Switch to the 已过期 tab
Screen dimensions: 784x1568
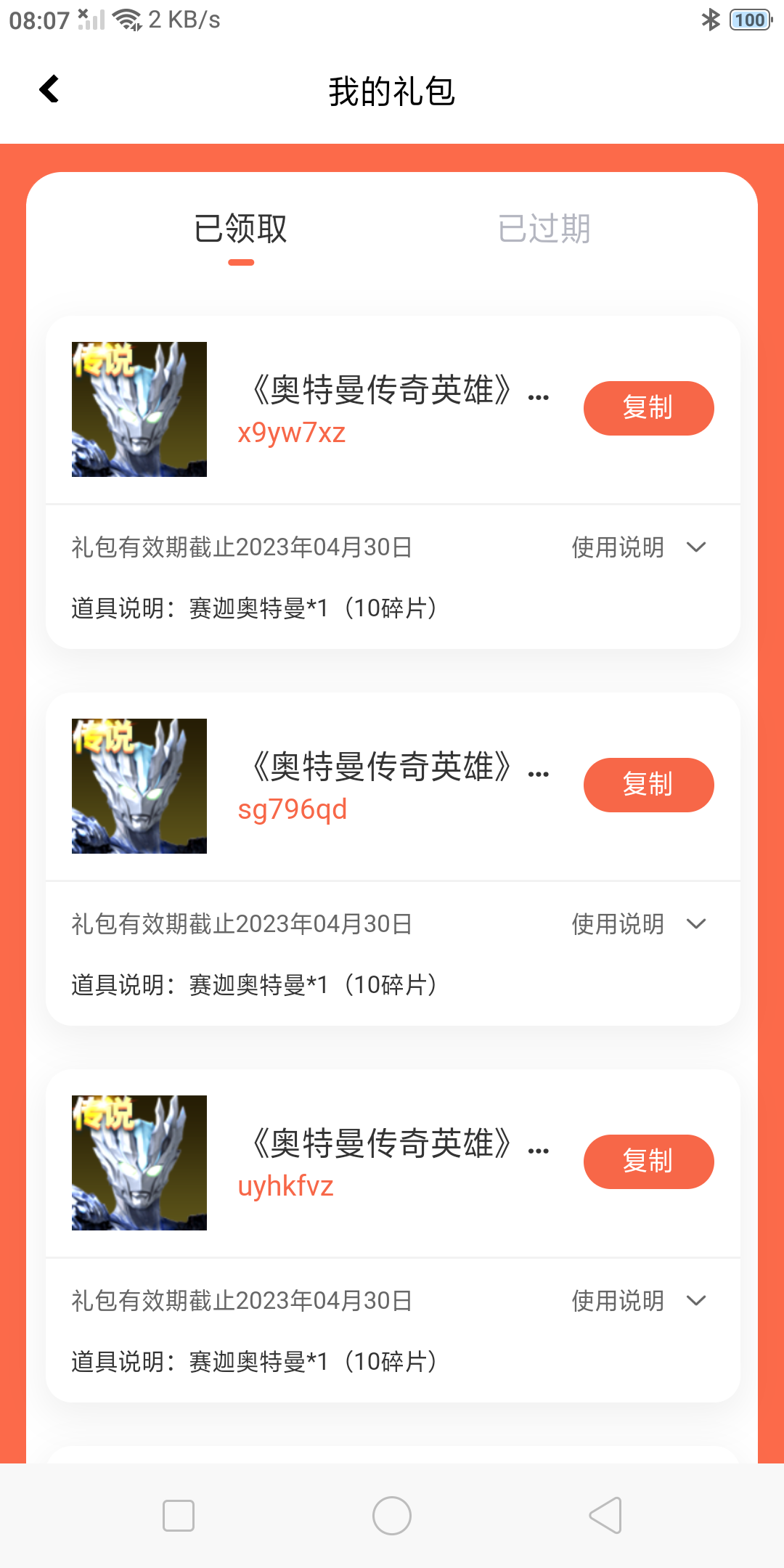pos(544,229)
